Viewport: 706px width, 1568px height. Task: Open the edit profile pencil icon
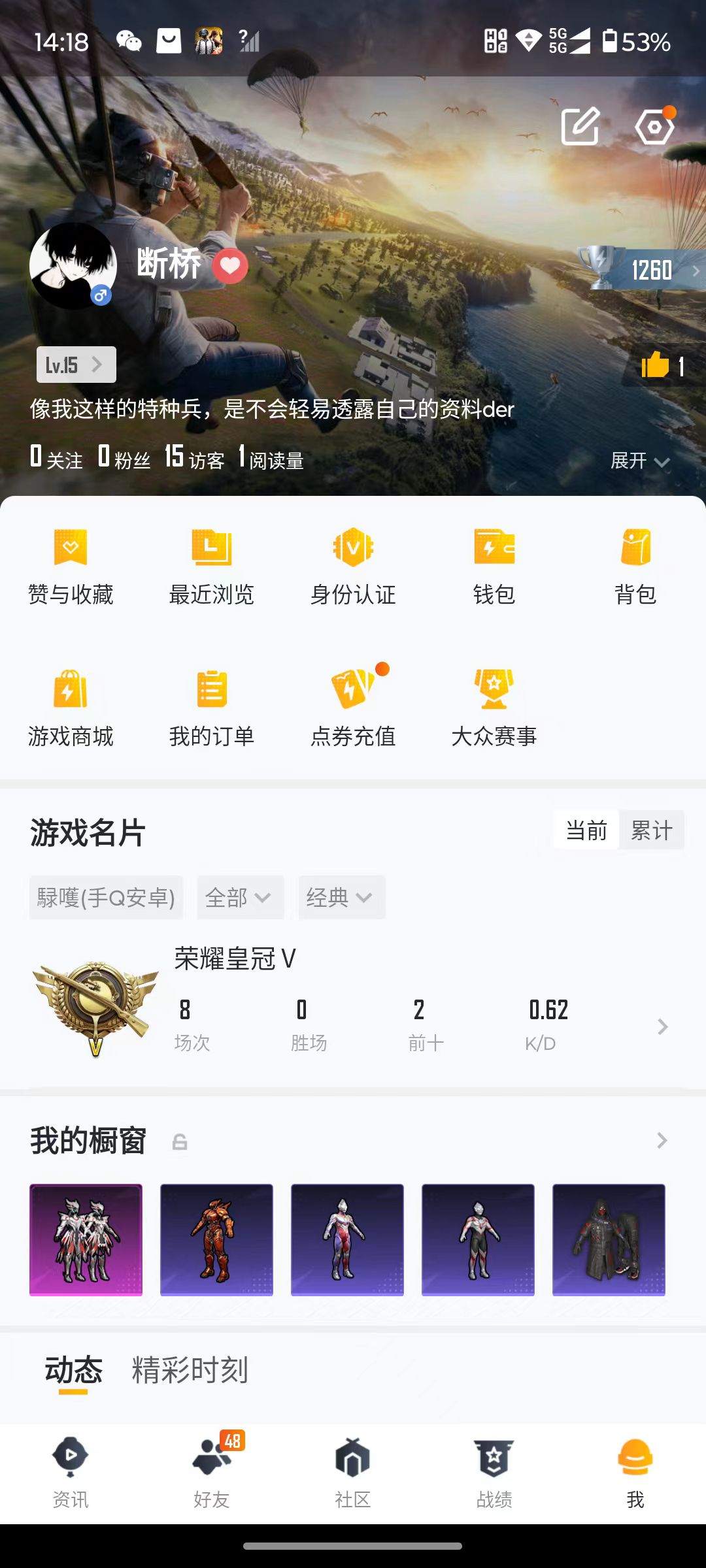click(580, 125)
